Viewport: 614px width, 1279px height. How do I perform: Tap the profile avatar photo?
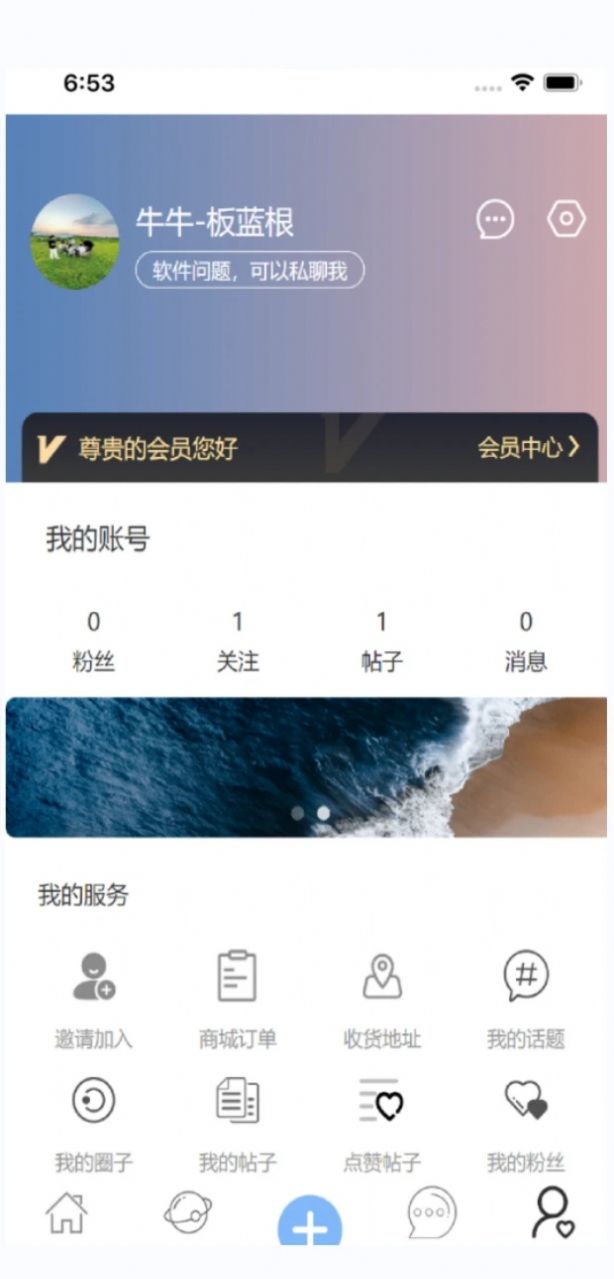coord(75,242)
